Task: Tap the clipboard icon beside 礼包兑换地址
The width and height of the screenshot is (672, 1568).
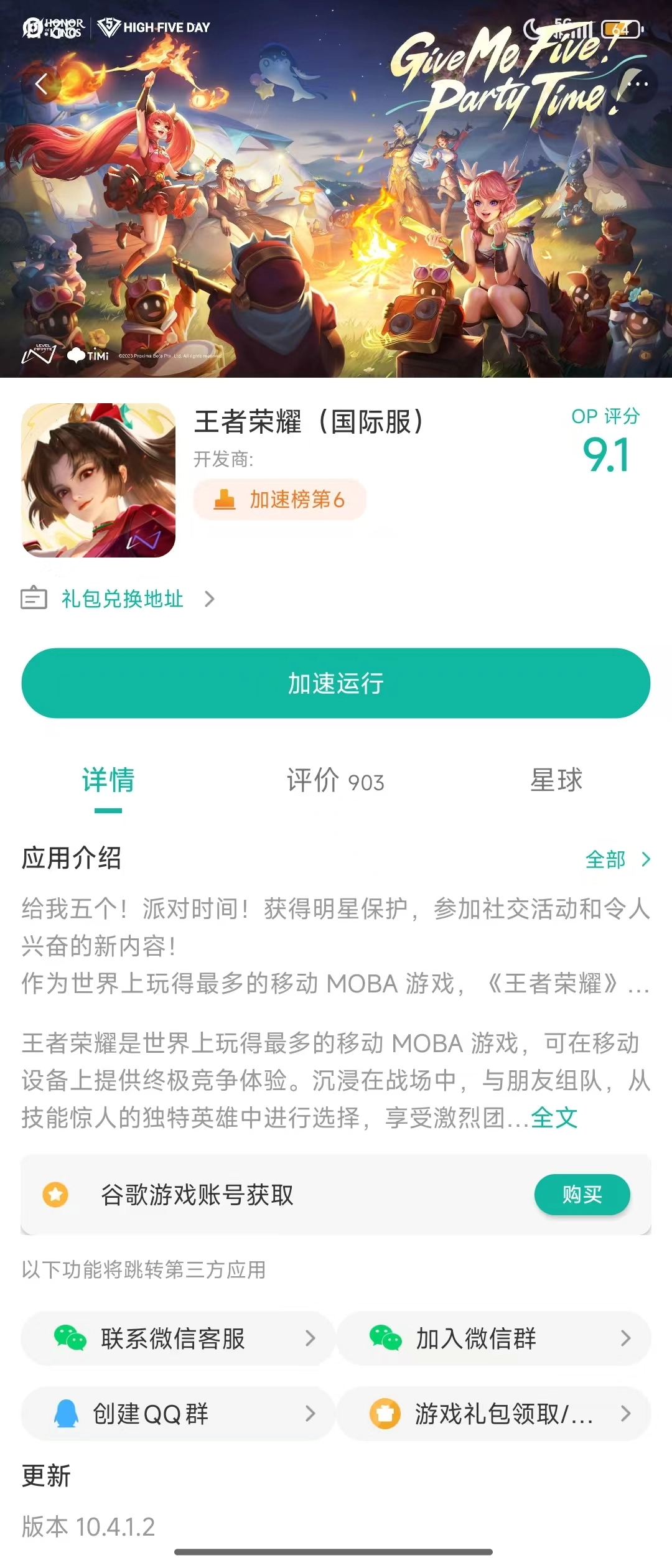Action: tap(34, 599)
